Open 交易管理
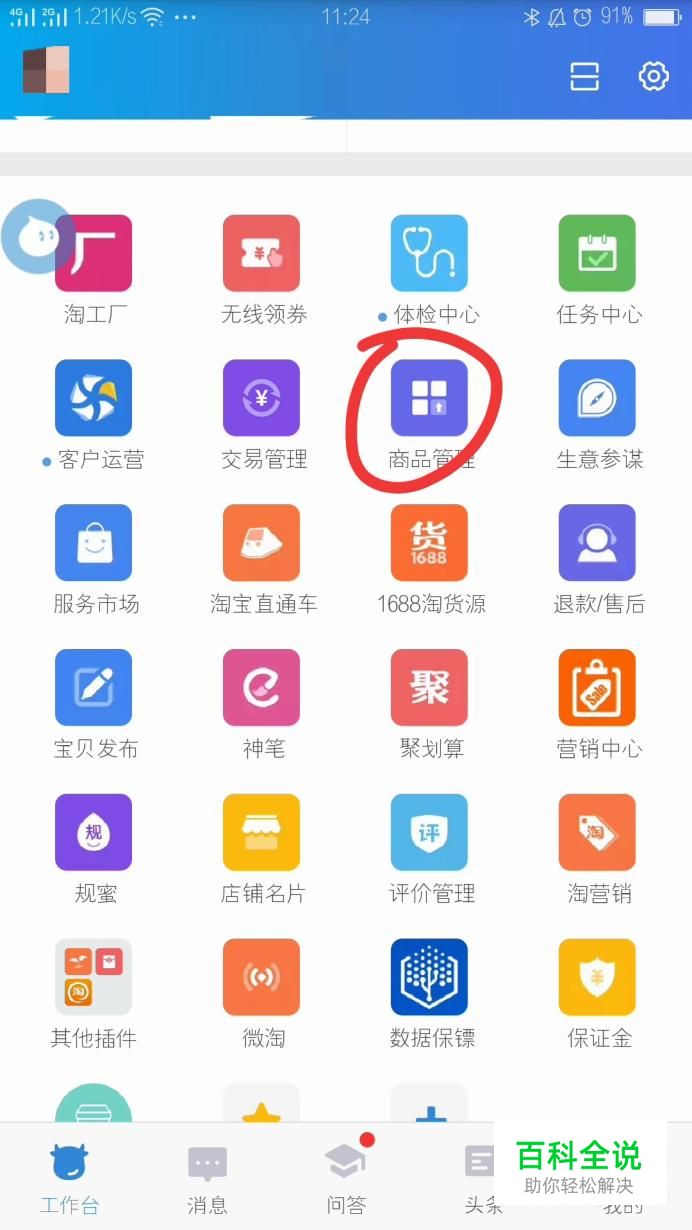Viewport: 692px width, 1230px height. (x=262, y=398)
